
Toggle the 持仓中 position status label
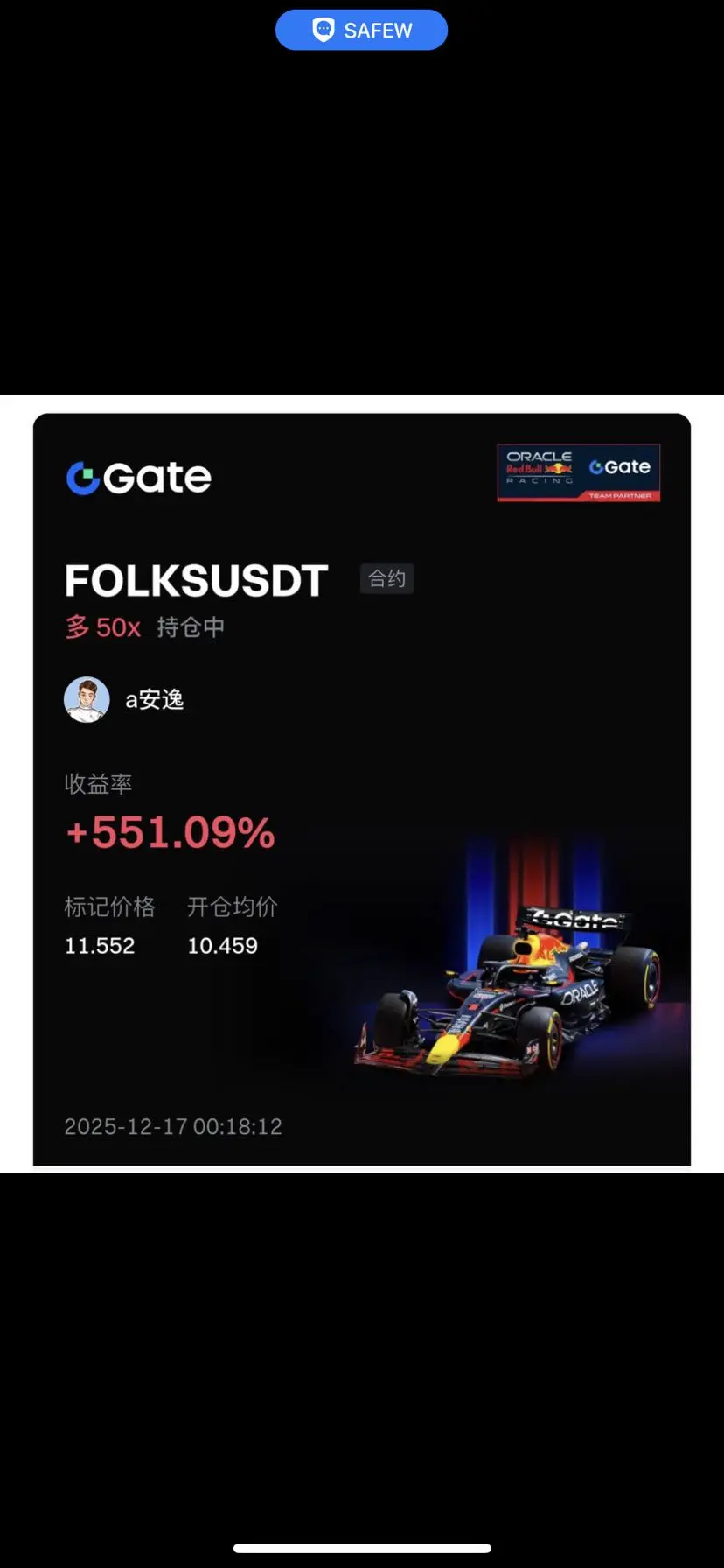coord(190,627)
